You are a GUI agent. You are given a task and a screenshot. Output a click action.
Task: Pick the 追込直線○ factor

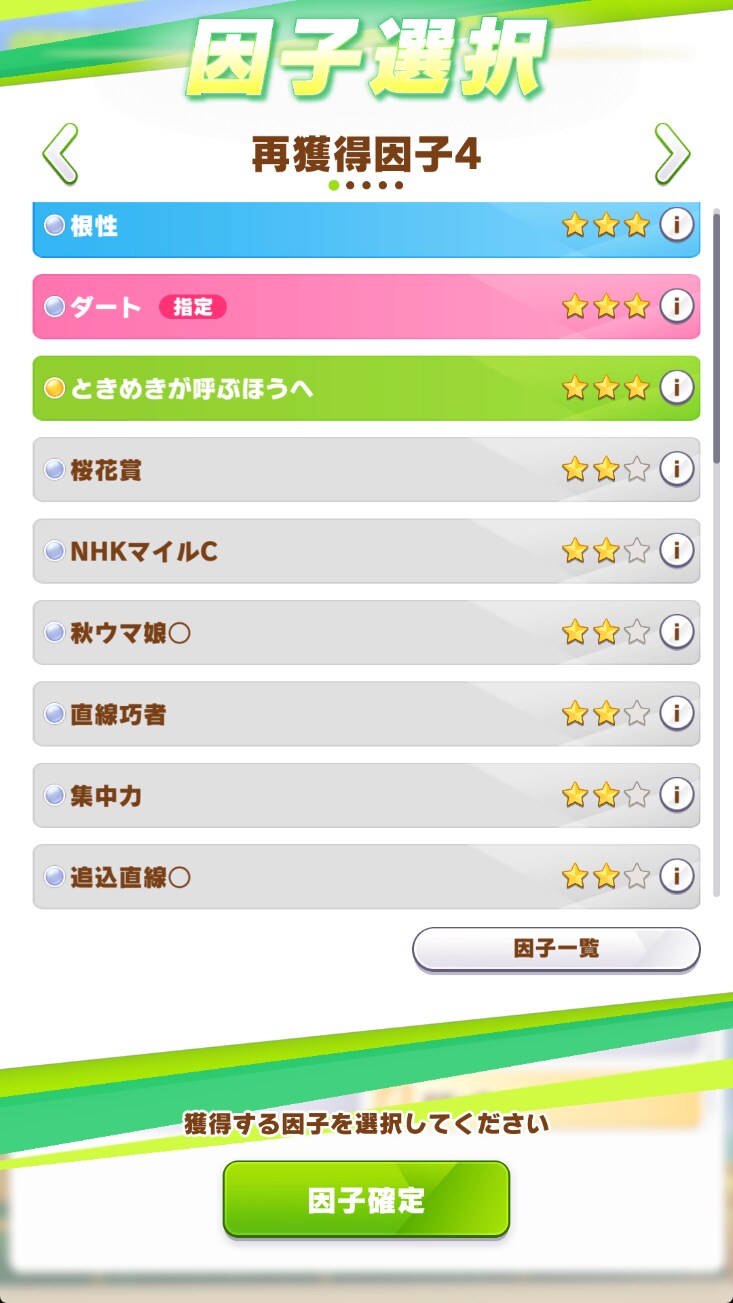point(300,877)
